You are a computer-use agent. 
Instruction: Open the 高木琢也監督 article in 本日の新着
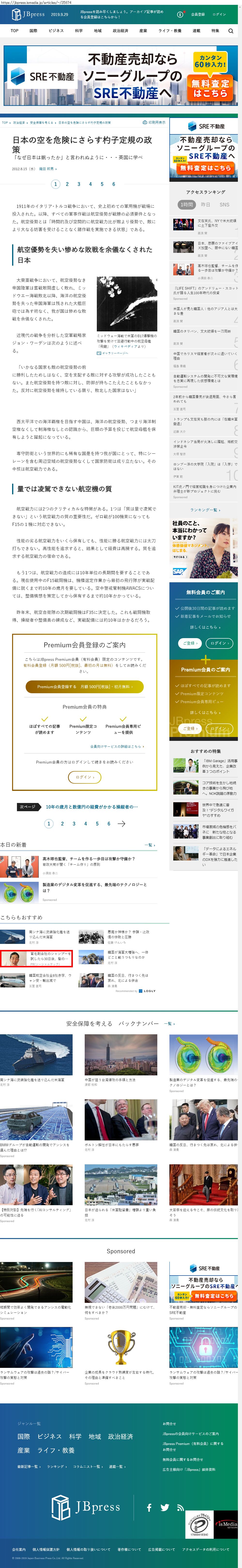click(x=88, y=859)
